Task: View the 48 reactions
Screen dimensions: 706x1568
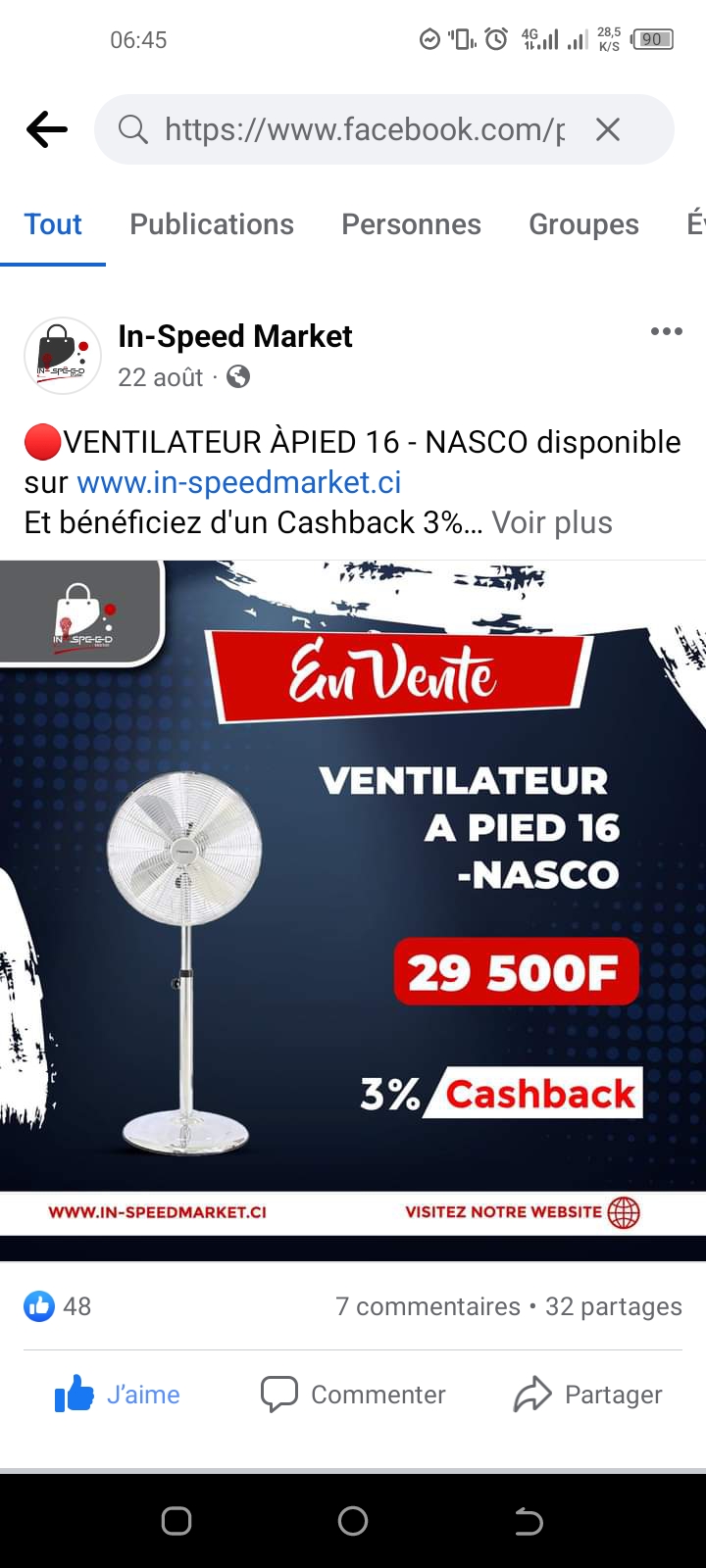Action: point(58,1306)
